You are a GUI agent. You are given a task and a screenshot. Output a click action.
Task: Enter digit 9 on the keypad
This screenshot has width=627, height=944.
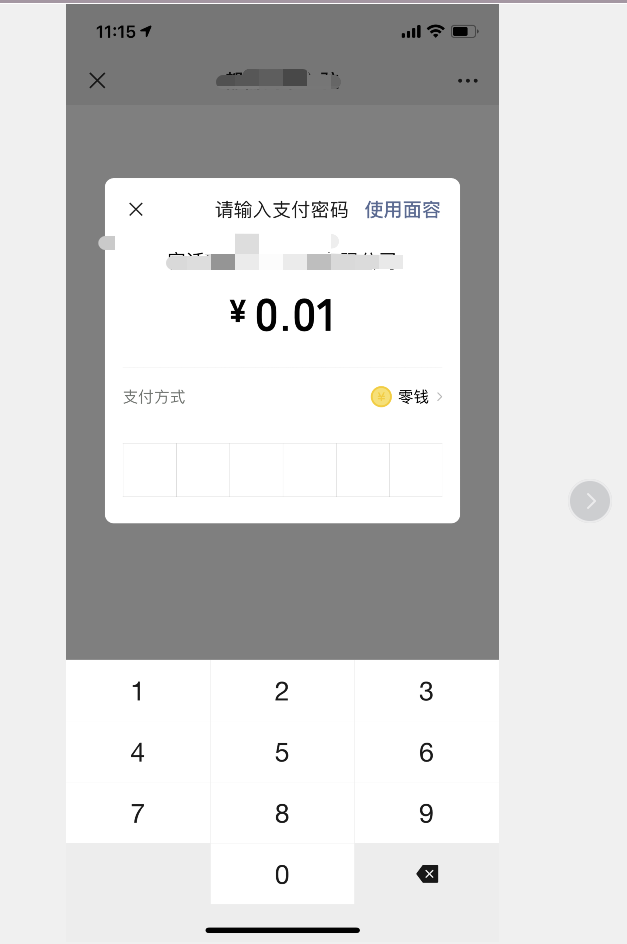pos(426,814)
